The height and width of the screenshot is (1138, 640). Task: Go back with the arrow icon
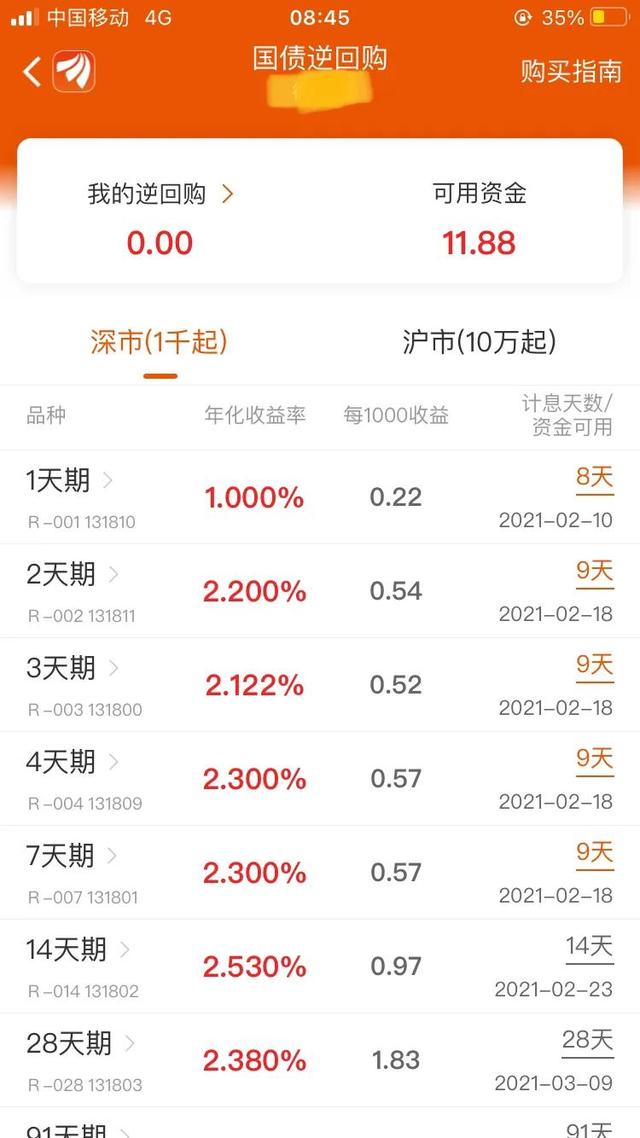tap(32, 72)
